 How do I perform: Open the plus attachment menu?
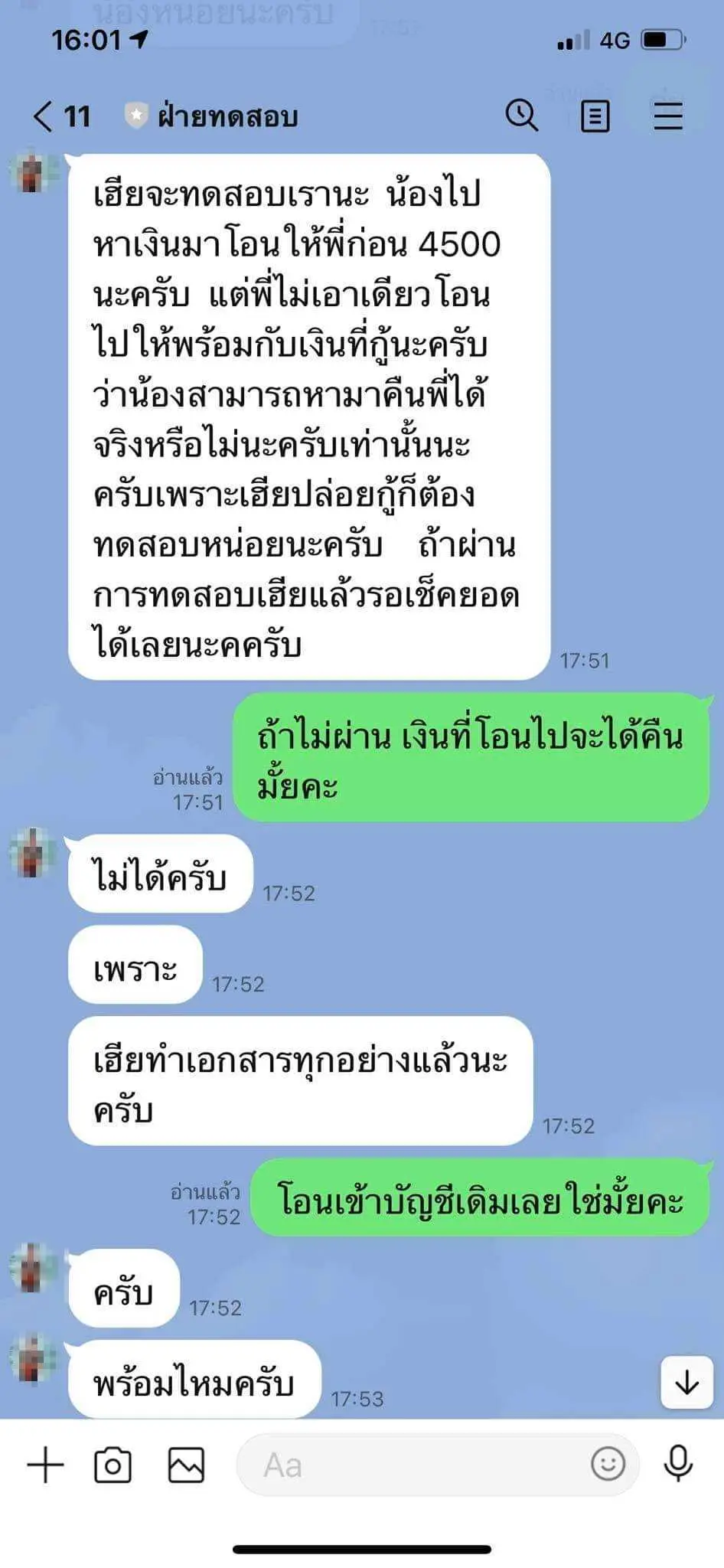(x=45, y=1465)
